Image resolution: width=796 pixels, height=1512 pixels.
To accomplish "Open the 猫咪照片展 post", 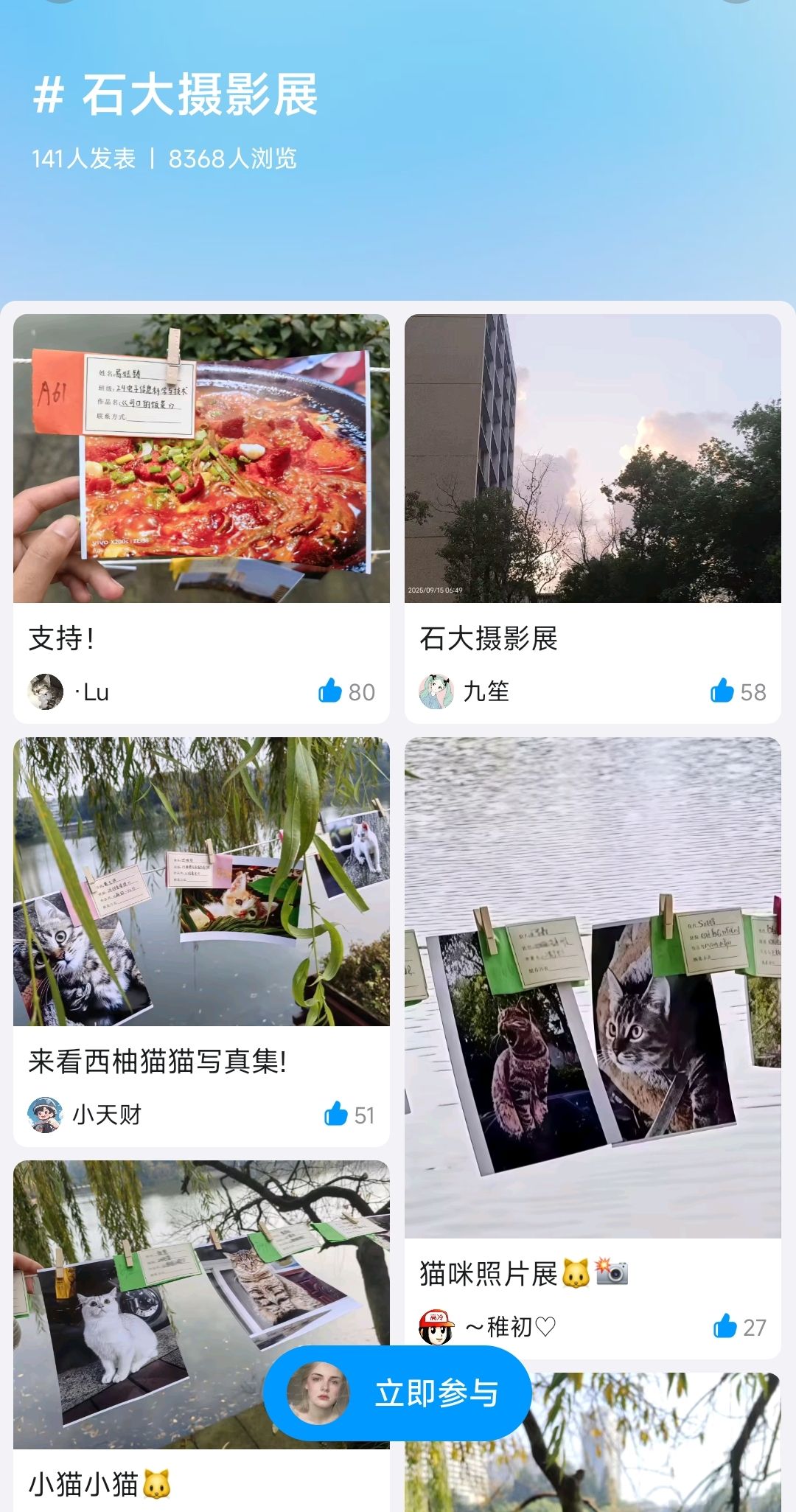I will click(593, 988).
